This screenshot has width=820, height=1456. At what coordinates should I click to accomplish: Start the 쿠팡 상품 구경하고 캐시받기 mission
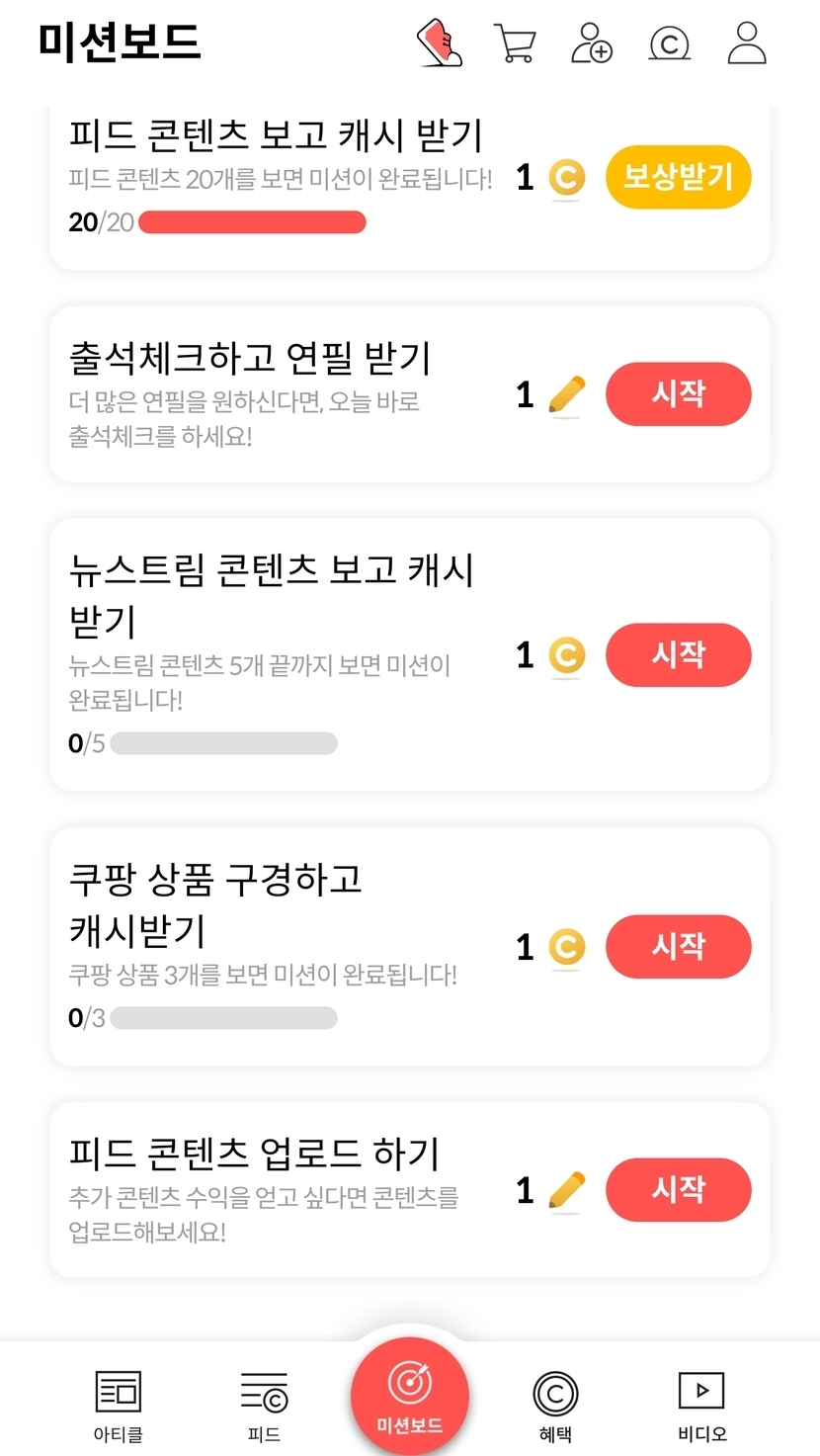tap(678, 946)
